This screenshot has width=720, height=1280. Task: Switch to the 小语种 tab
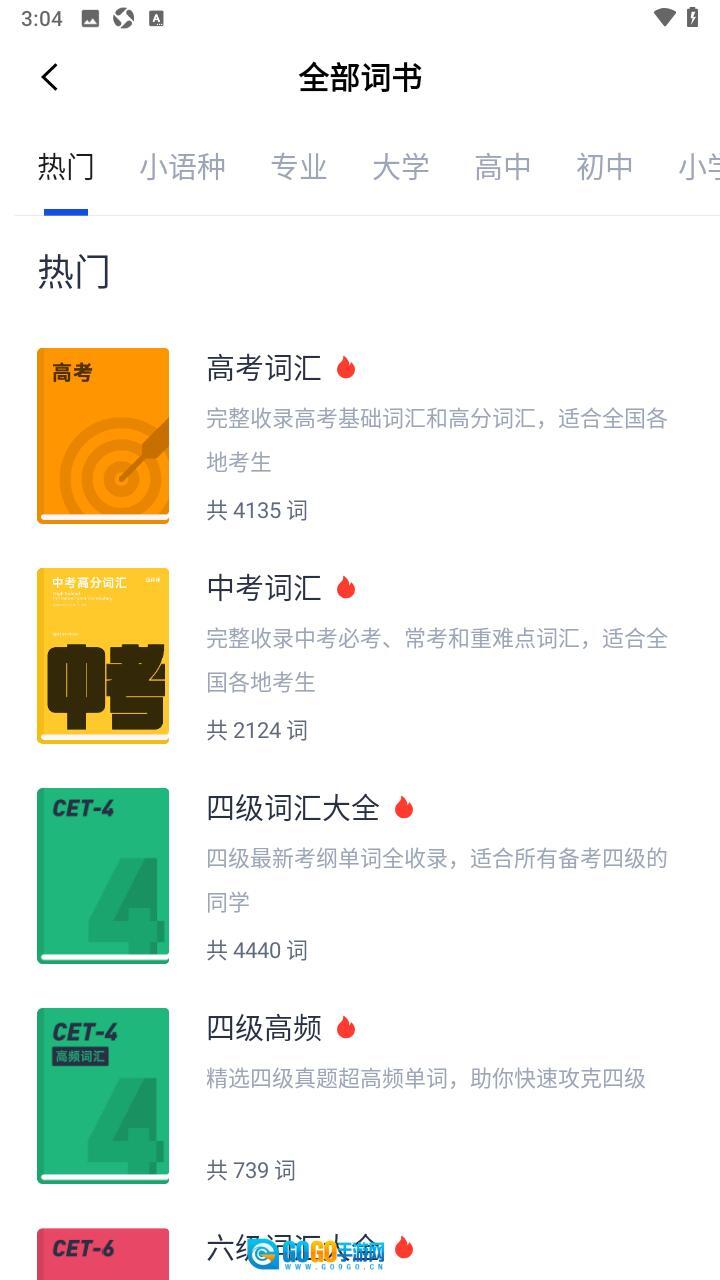(x=182, y=167)
